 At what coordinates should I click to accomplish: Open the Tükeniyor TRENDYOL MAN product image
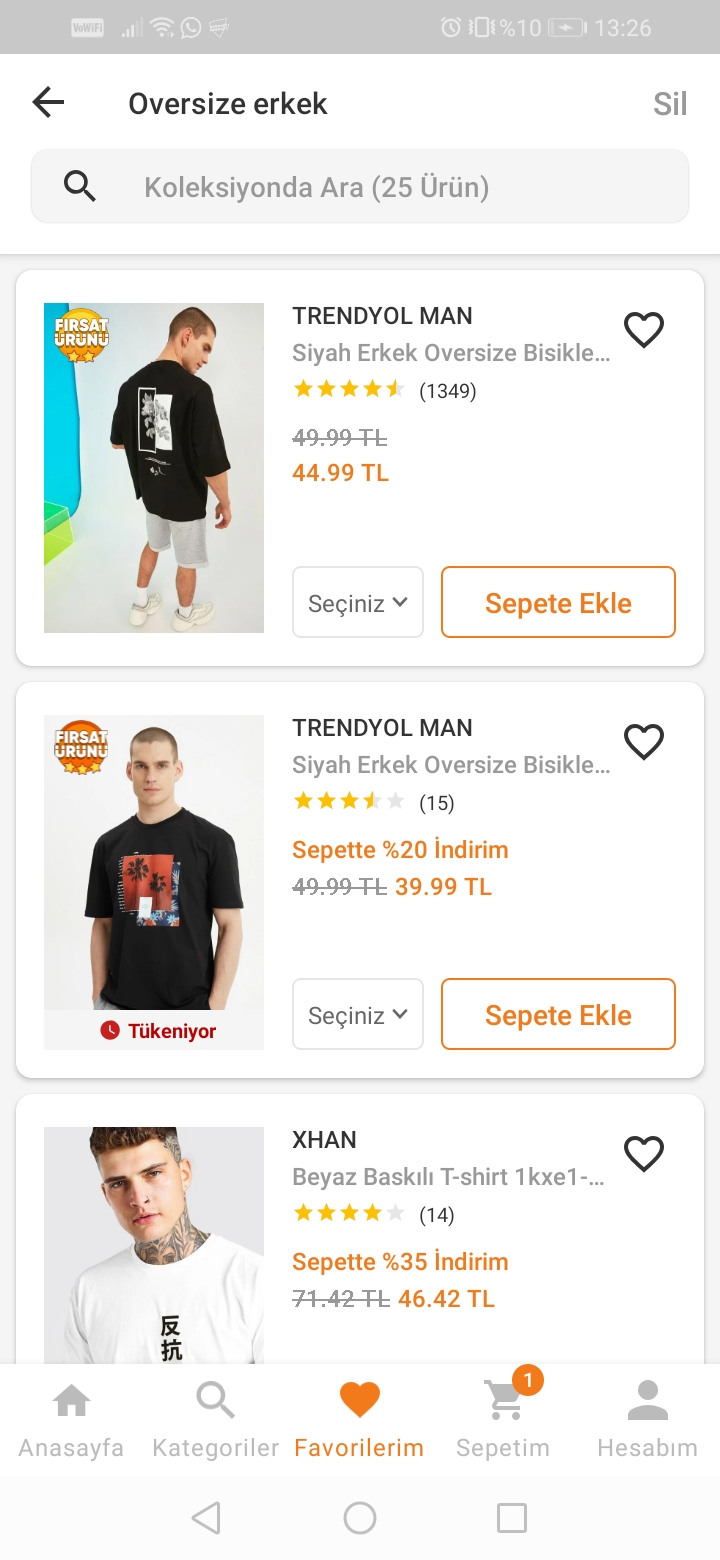coord(154,865)
